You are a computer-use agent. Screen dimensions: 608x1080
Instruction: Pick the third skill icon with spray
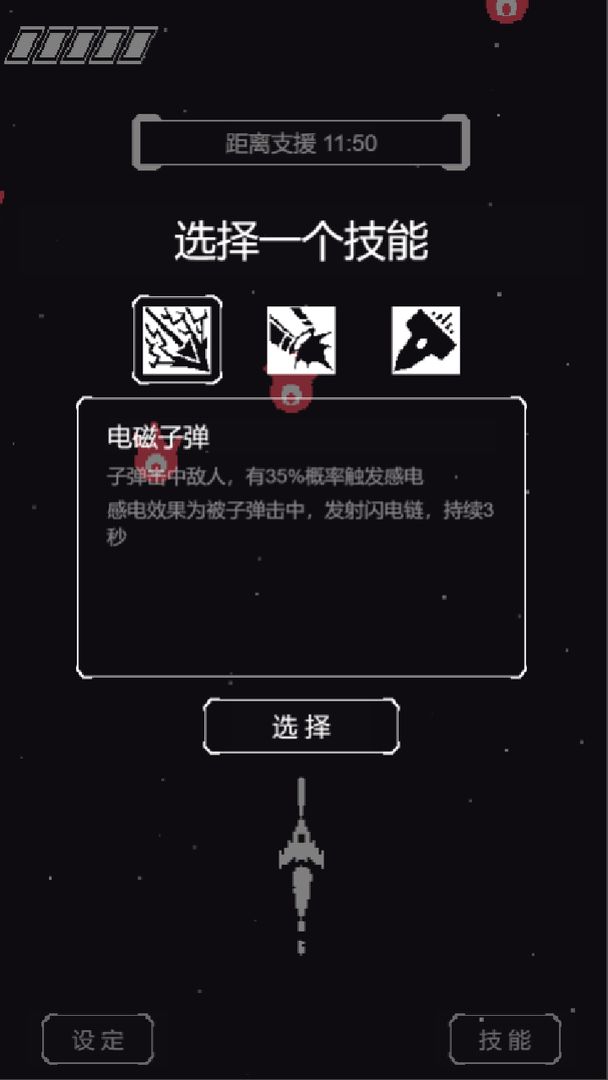[x=425, y=340]
